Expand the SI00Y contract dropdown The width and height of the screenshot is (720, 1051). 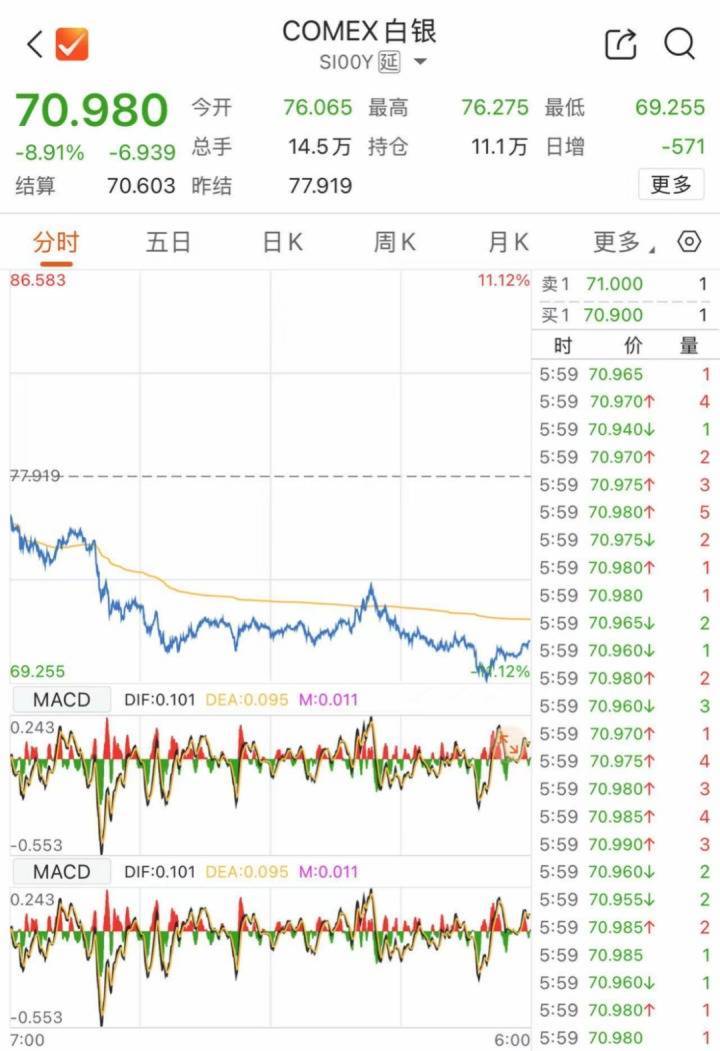[420, 63]
